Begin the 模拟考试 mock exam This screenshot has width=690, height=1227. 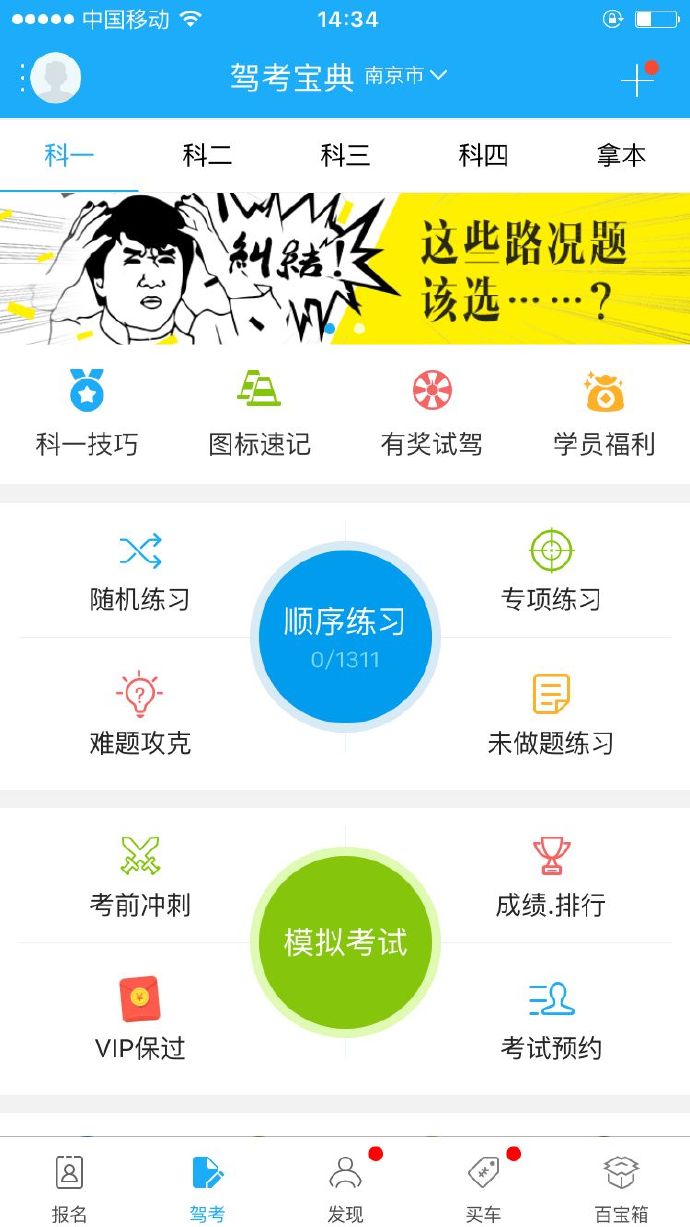pos(345,942)
